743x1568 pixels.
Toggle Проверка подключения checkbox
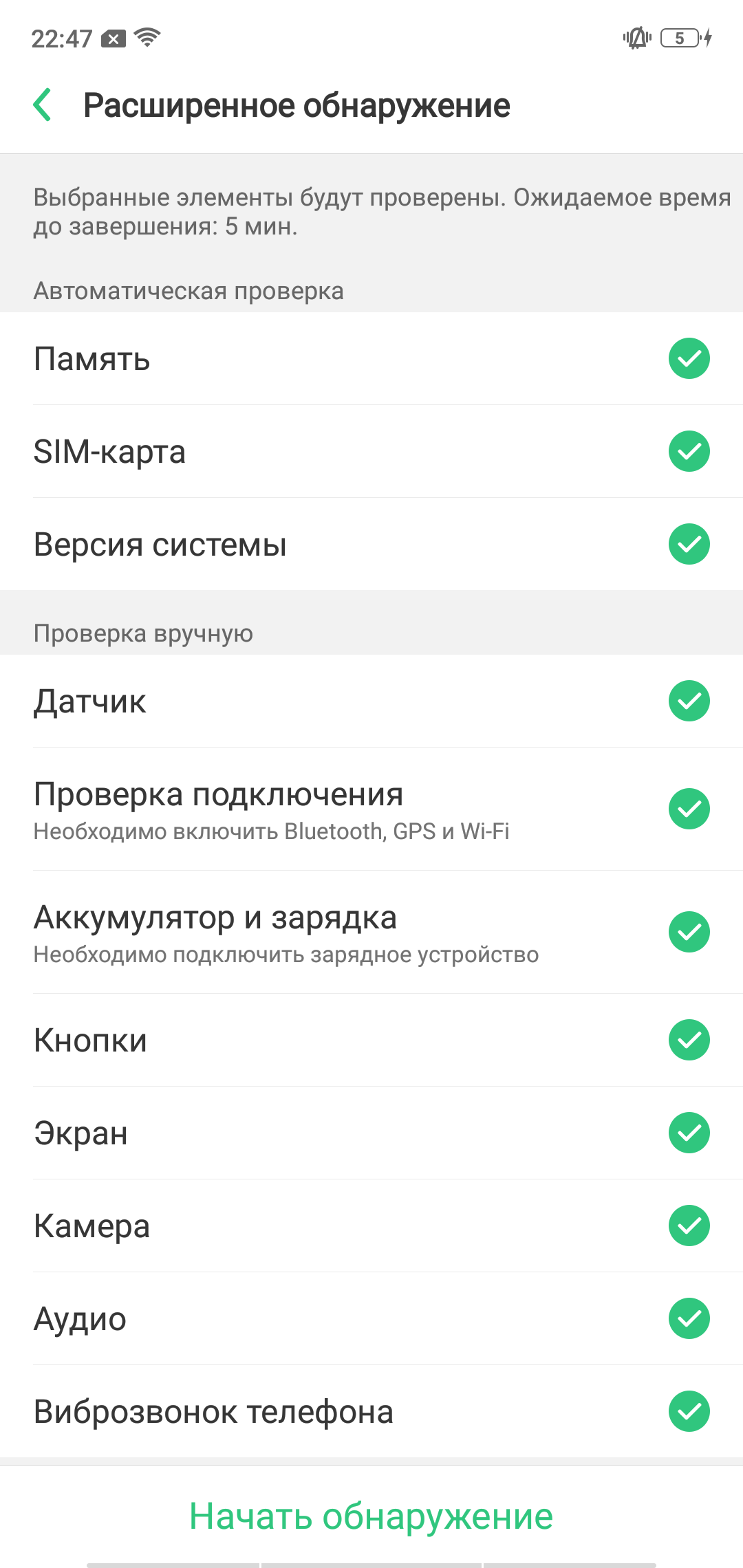coord(689,809)
